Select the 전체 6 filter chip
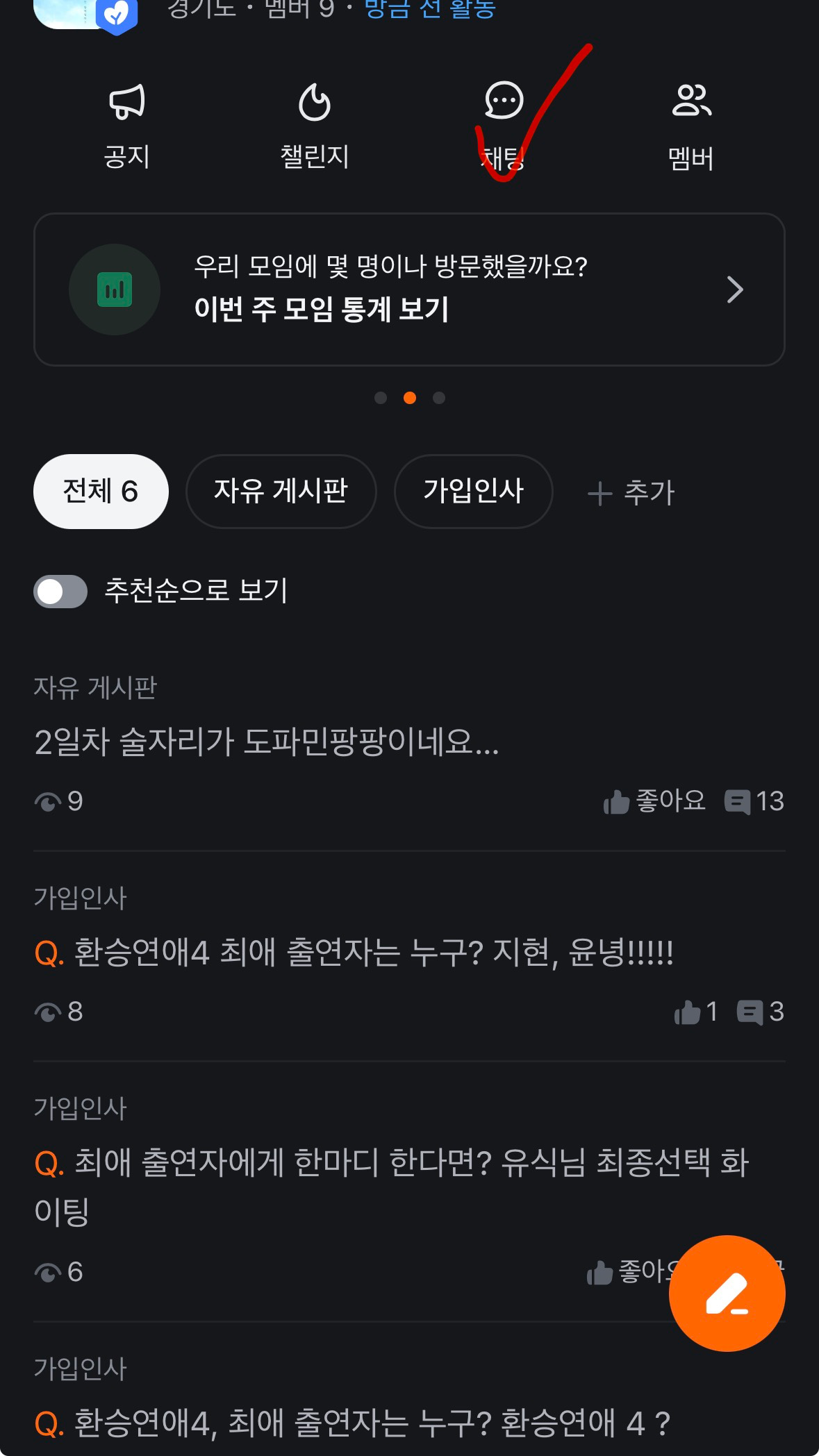The image size is (819, 1456). [x=100, y=491]
